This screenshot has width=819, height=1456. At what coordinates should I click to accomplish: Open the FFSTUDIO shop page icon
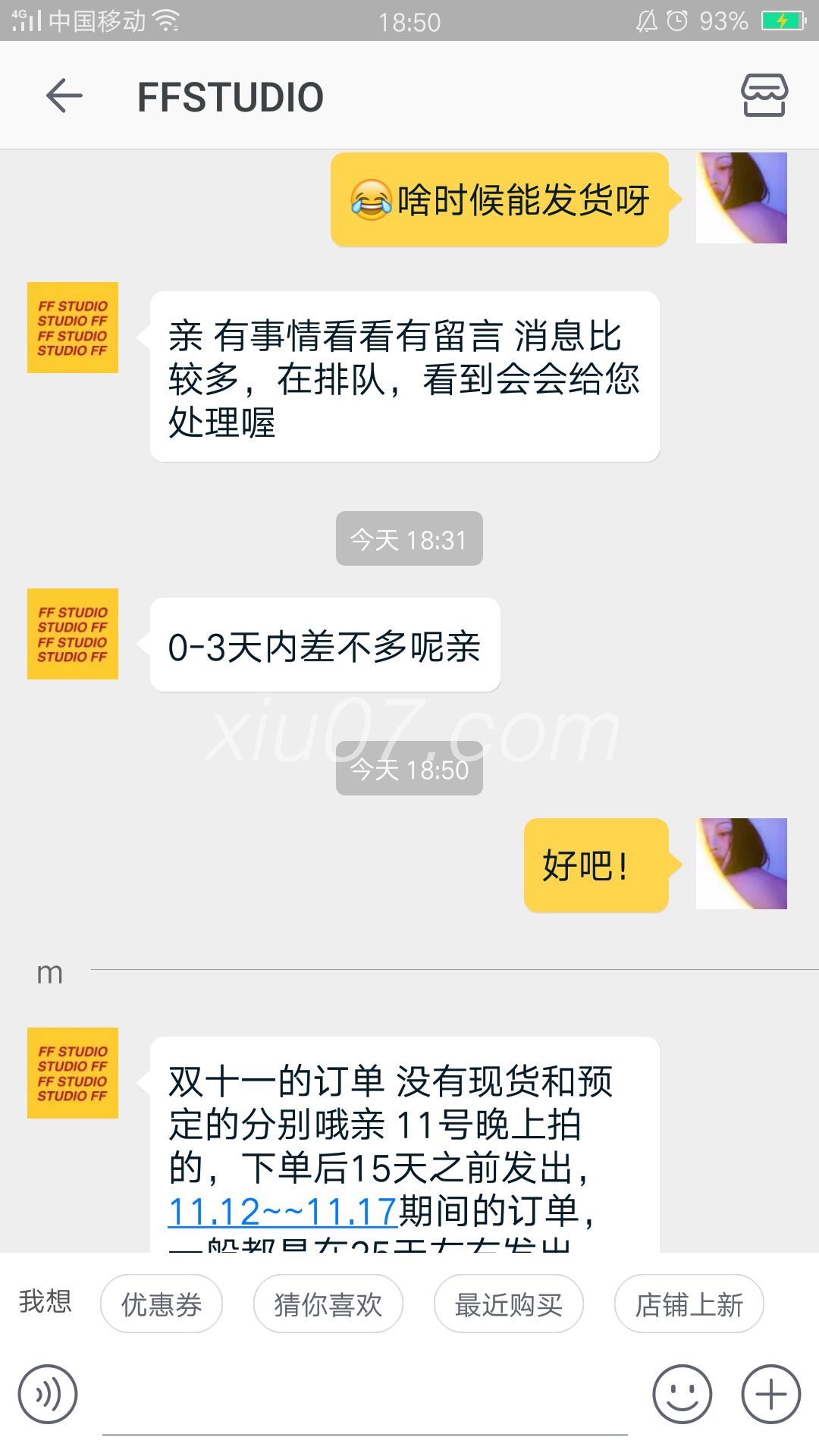pos(764,96)
